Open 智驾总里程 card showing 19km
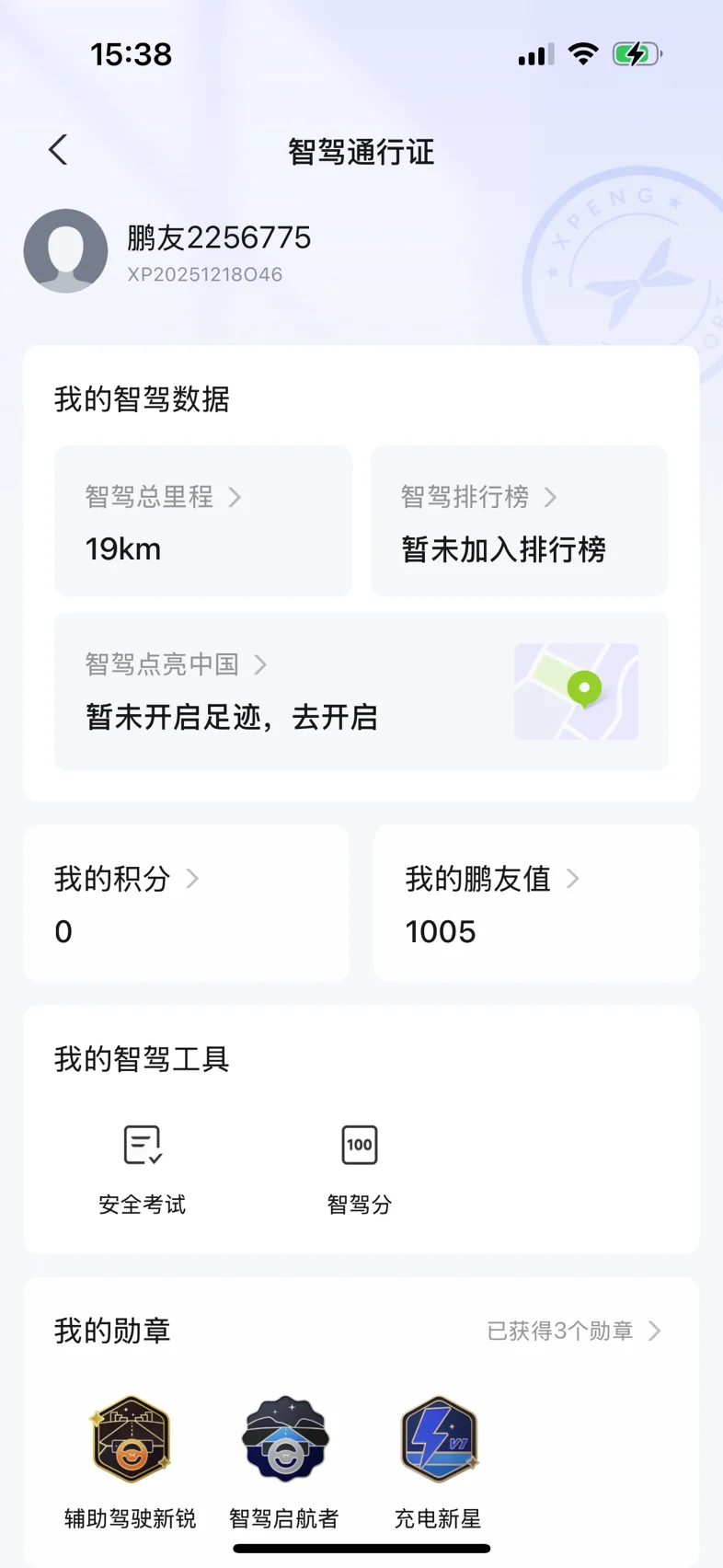 click(203, 521)
